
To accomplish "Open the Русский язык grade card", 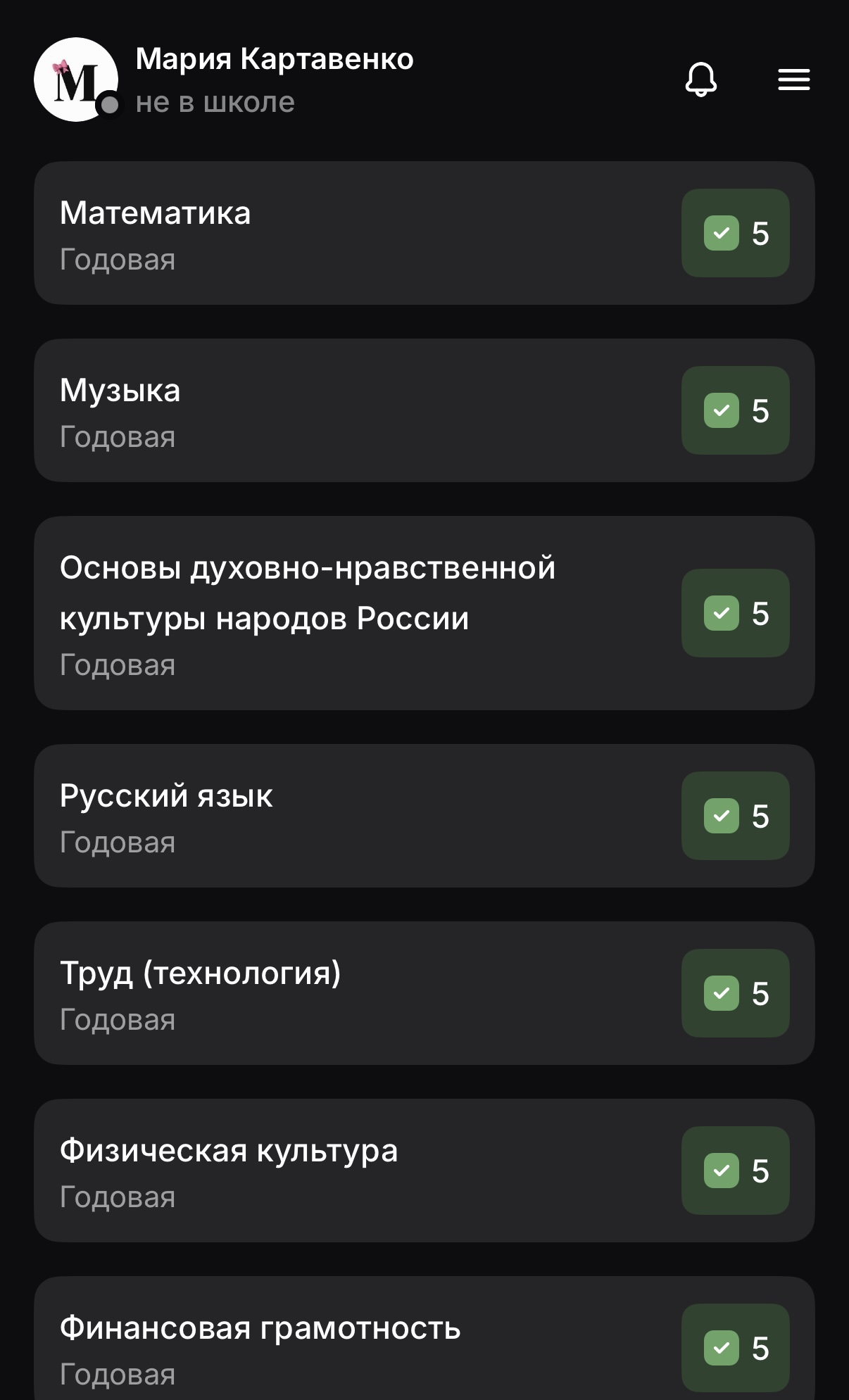I will coord(424,816).
